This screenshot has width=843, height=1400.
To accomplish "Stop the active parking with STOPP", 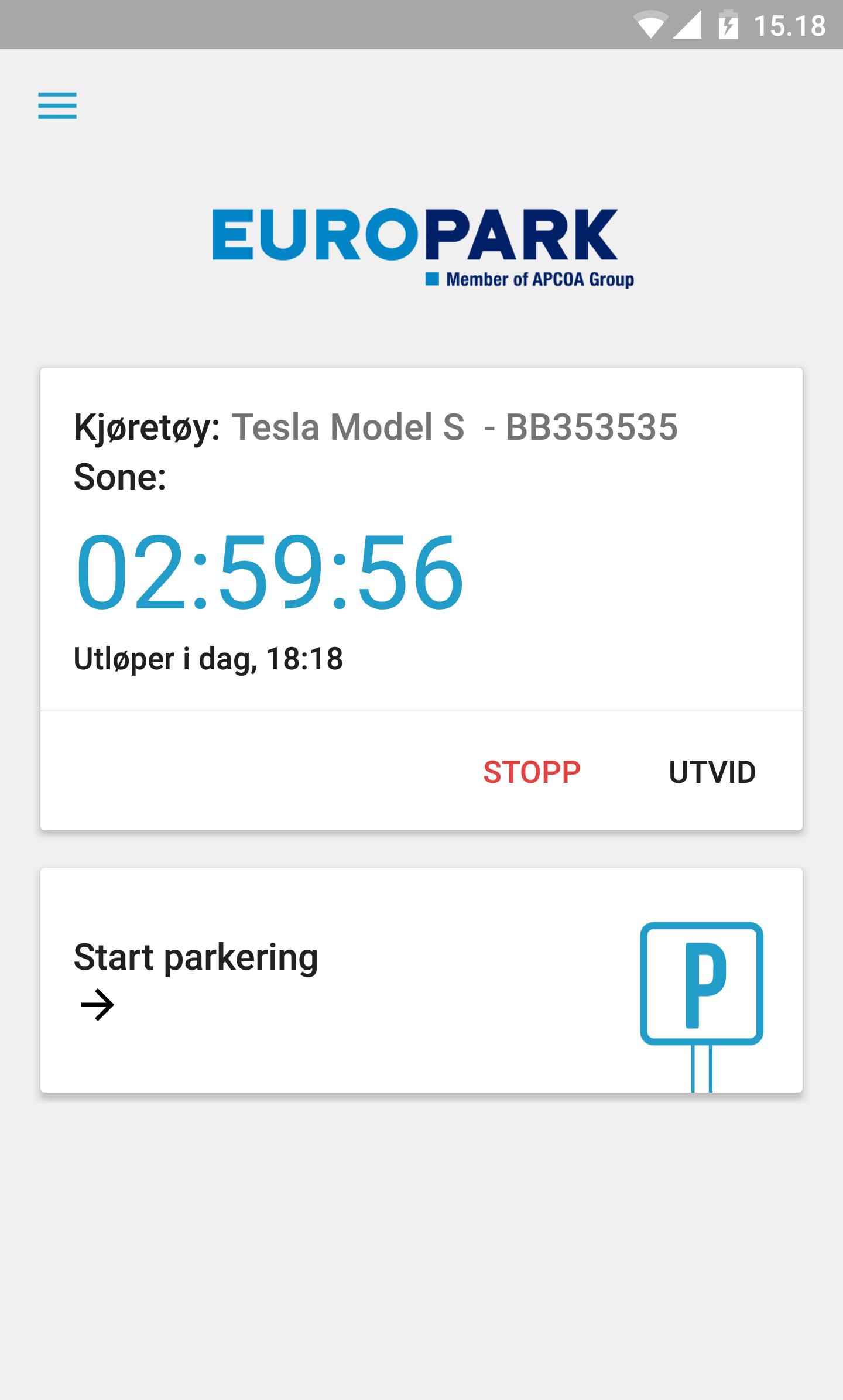I will tap(532, 772).
